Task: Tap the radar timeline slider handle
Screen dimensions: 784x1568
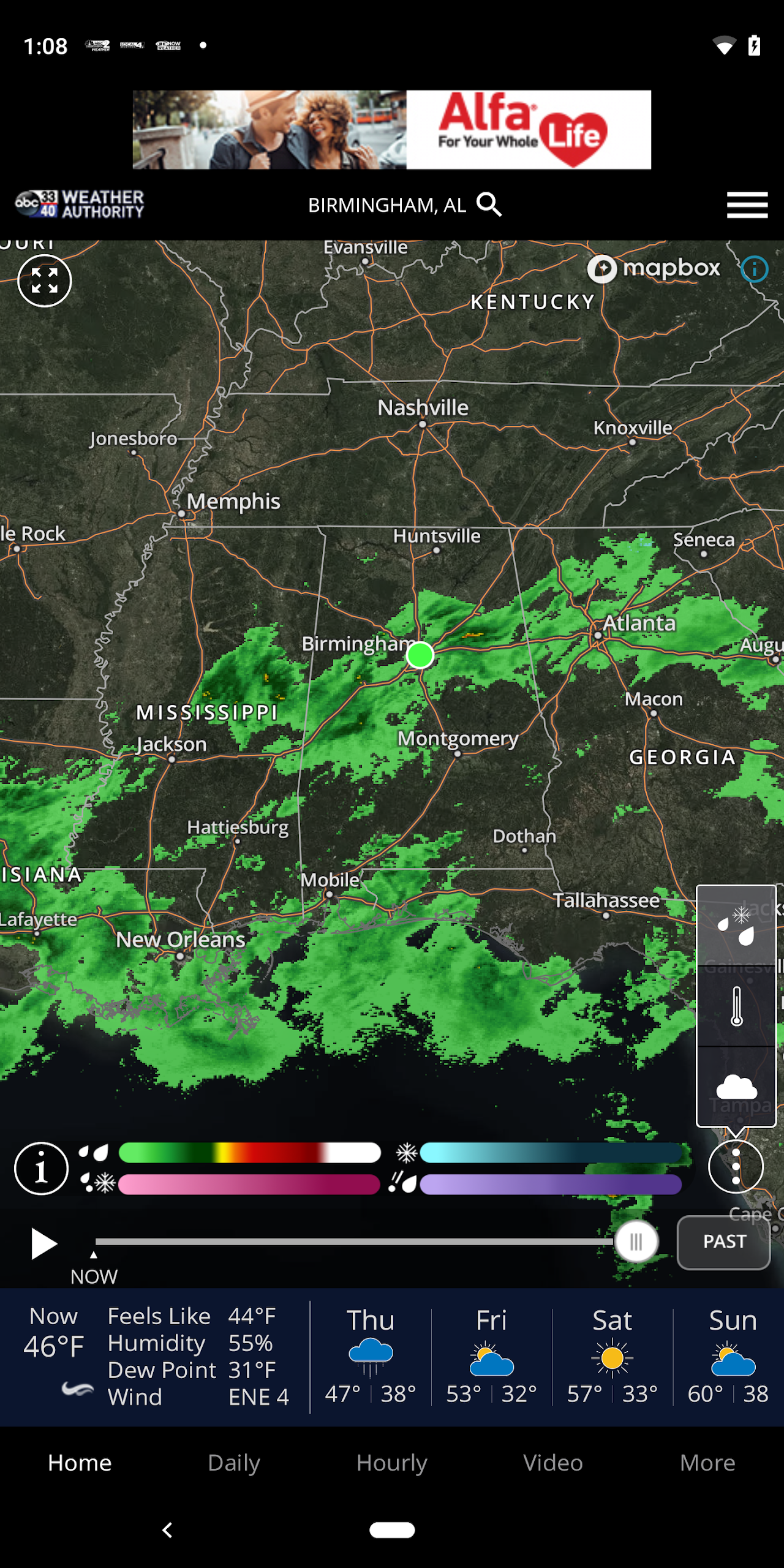Action: (x=636, y=1242)
